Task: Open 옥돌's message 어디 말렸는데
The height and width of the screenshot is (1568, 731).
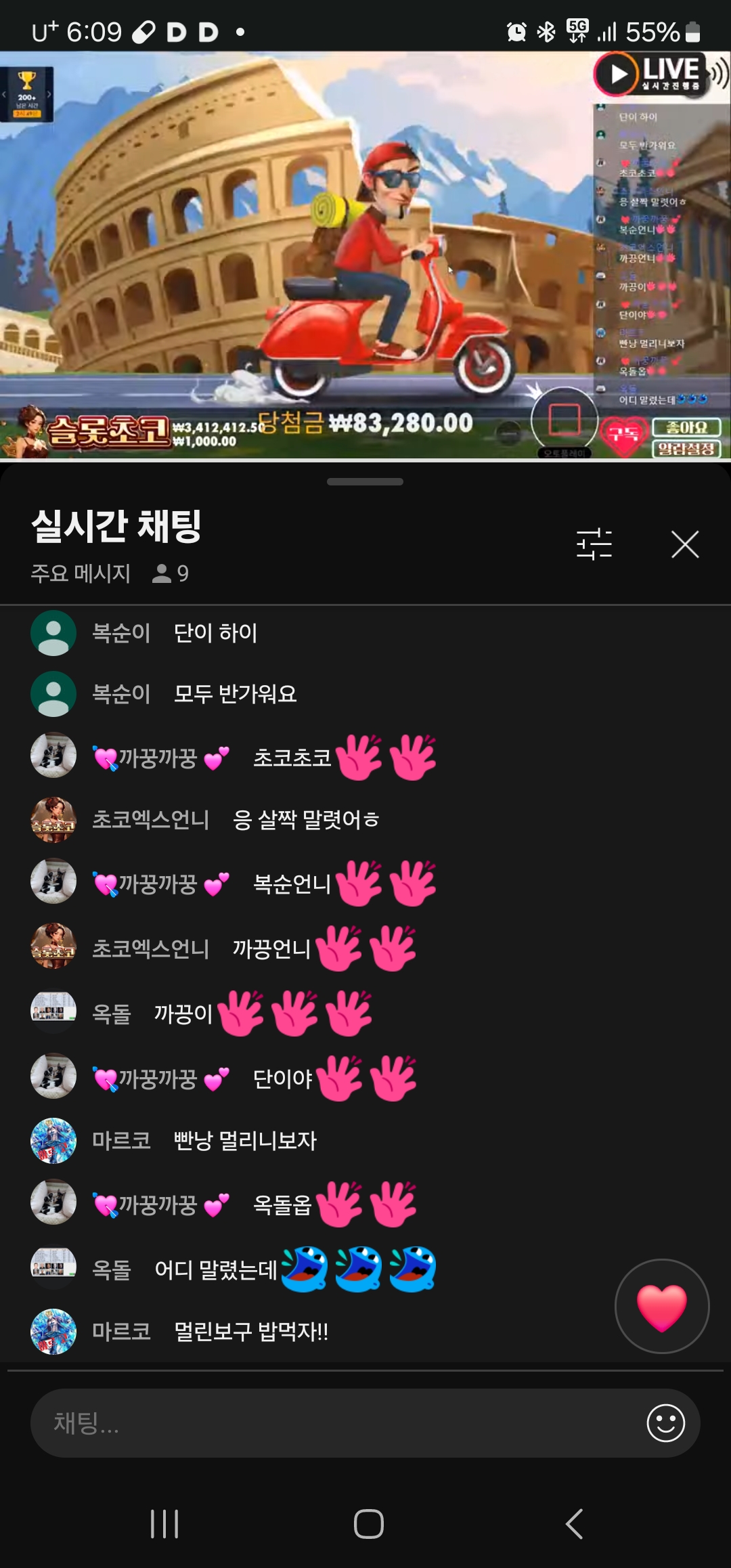Action: 217,1269
